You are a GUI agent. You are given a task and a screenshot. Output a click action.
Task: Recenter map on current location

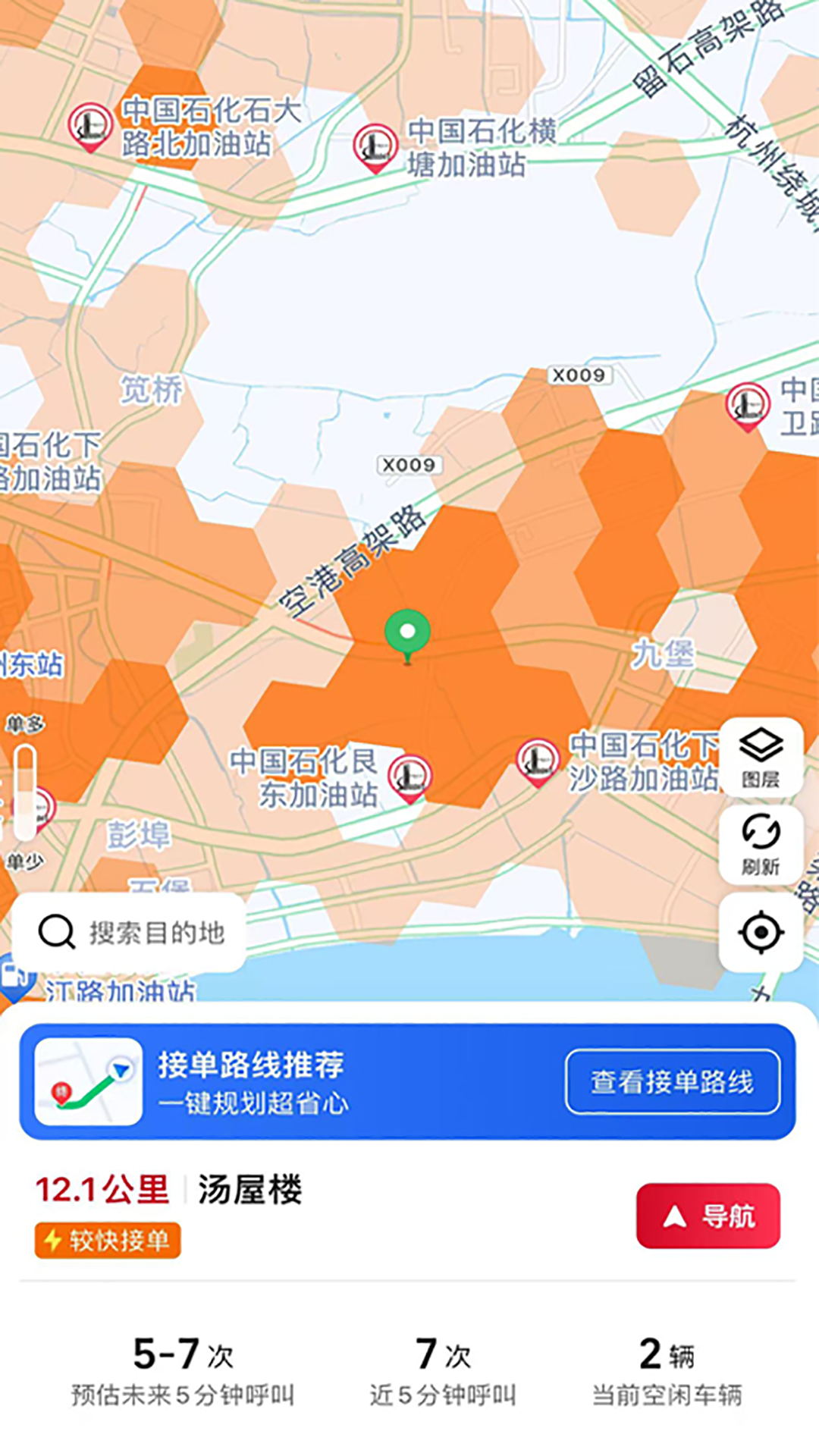[x=761, y=932]
